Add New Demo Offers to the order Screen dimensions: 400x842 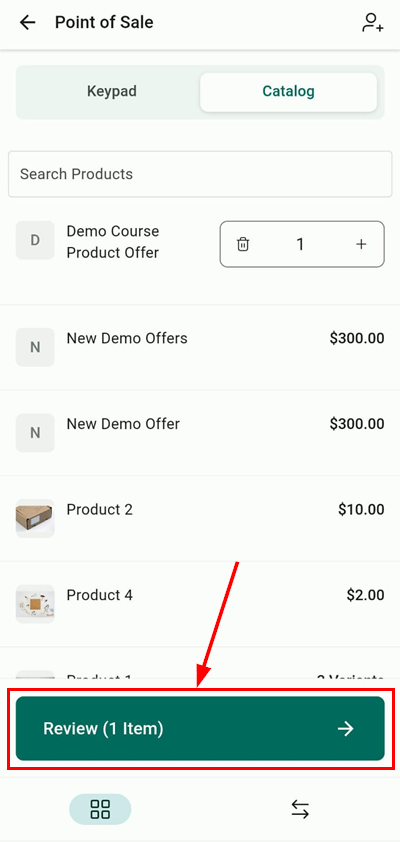coord(200,347)
